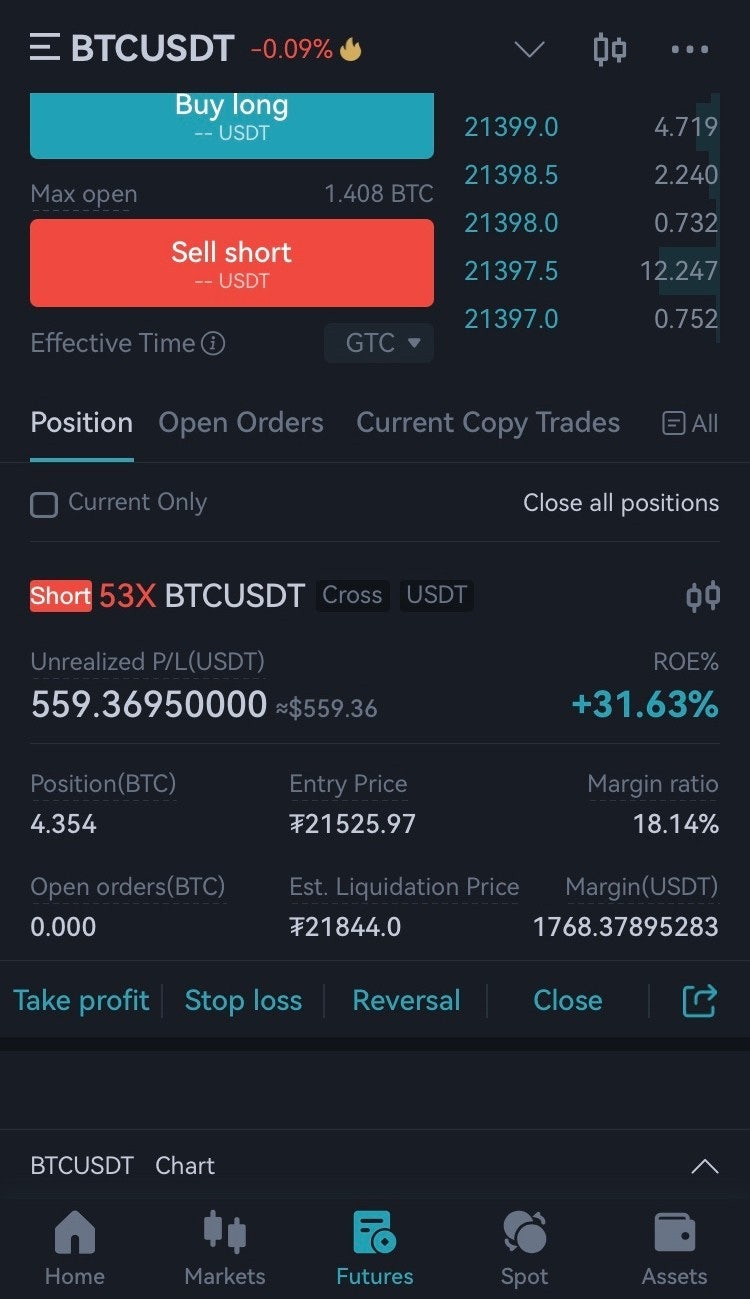
Task: Select Reversal for the position
Action: click(x=406, y=1000)
